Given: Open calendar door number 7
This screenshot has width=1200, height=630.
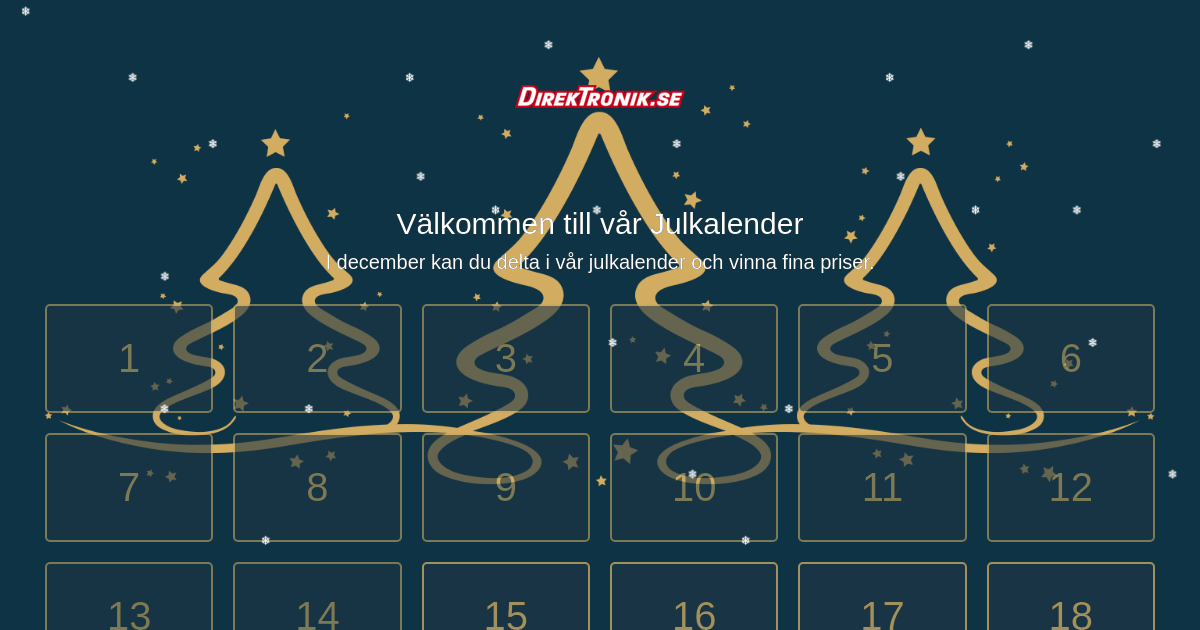Looking at the screenshot, I should pos(129,487).
